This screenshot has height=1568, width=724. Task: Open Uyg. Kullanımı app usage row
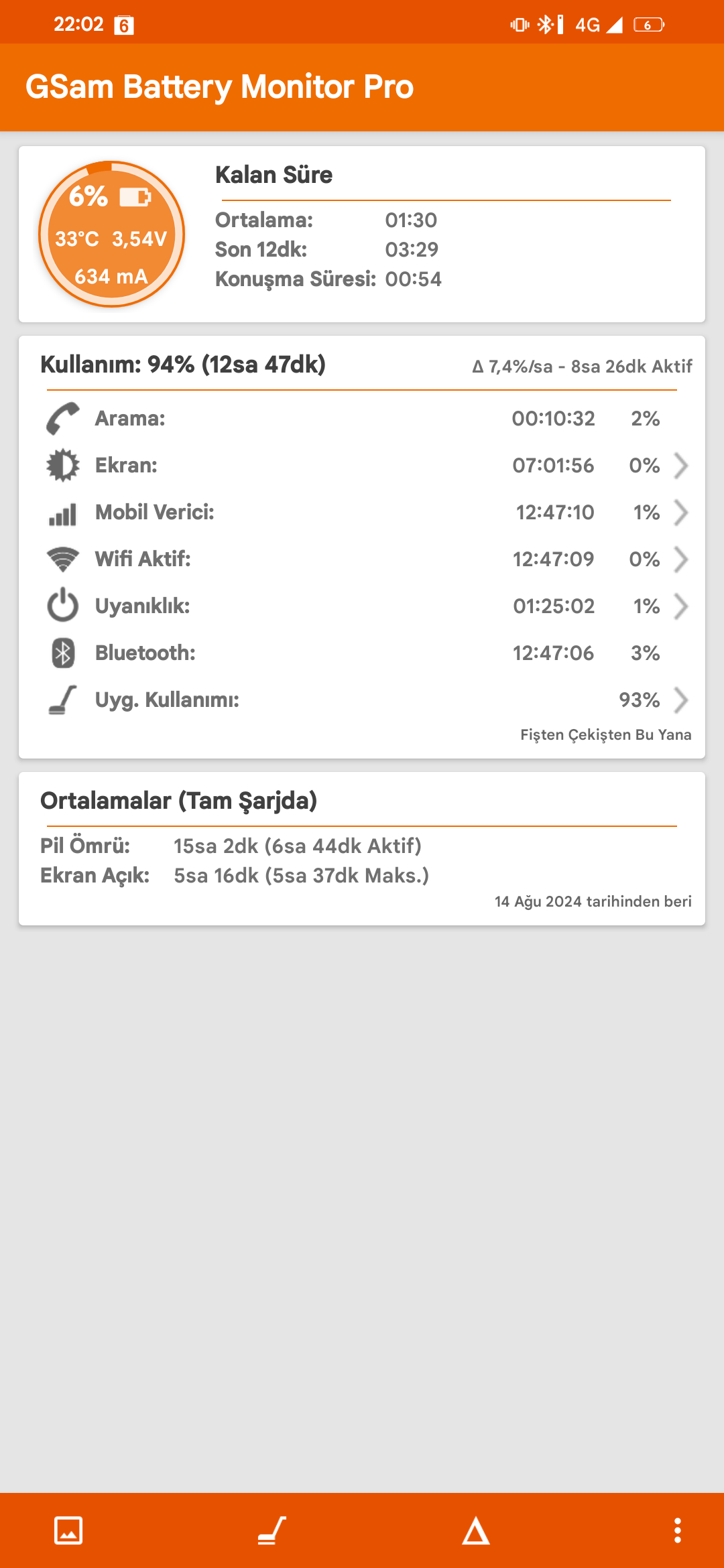pos(362,700)
